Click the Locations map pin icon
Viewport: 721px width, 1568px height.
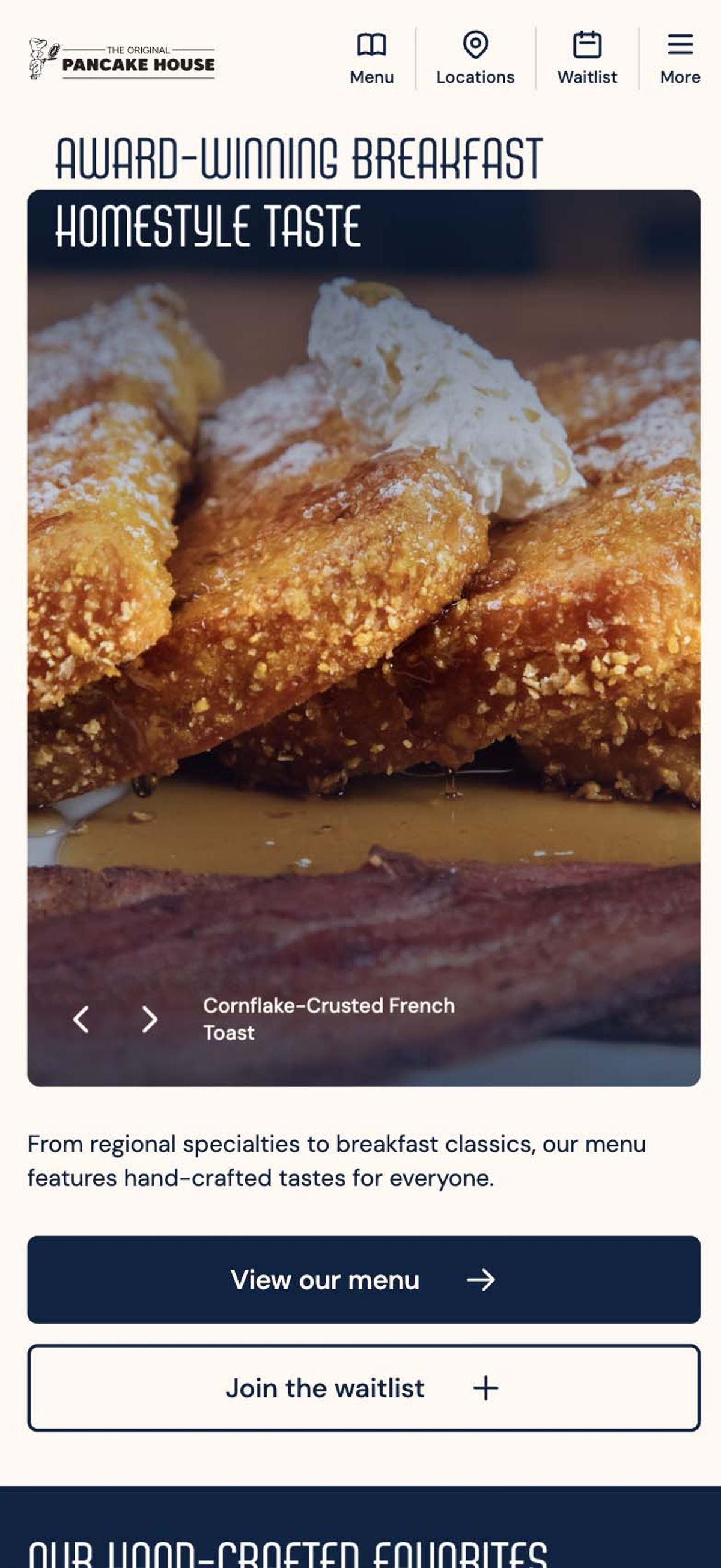click(x=476, y=44)
